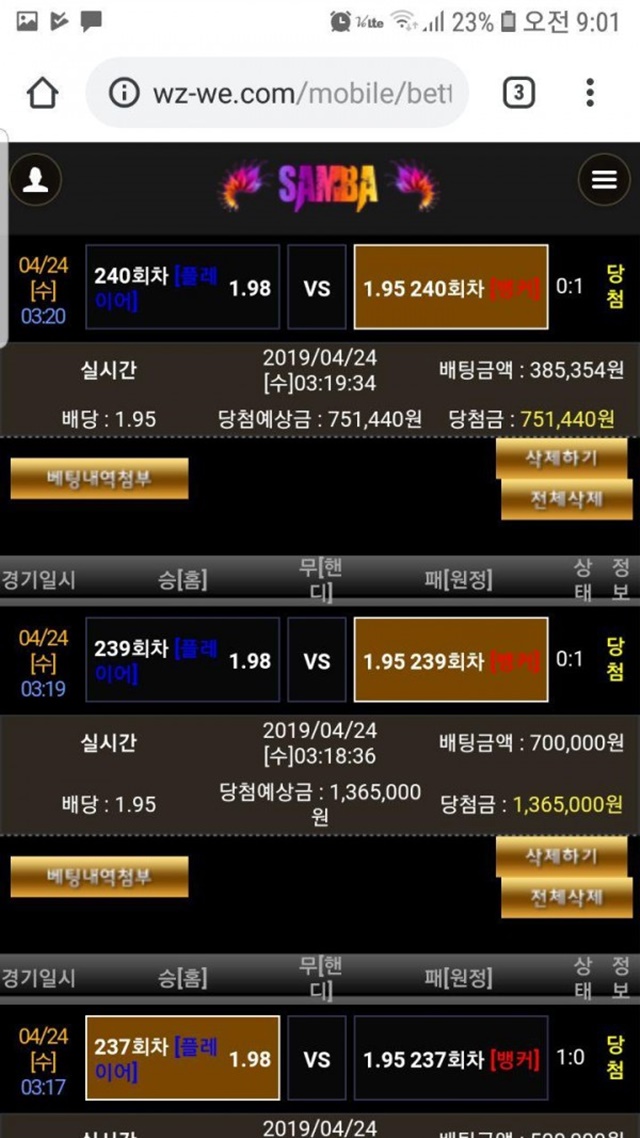The height and width of the screenshot is (1138, 640).
Task: Open the hamburger menu next to SAMBA
Action: pos(604,180)
